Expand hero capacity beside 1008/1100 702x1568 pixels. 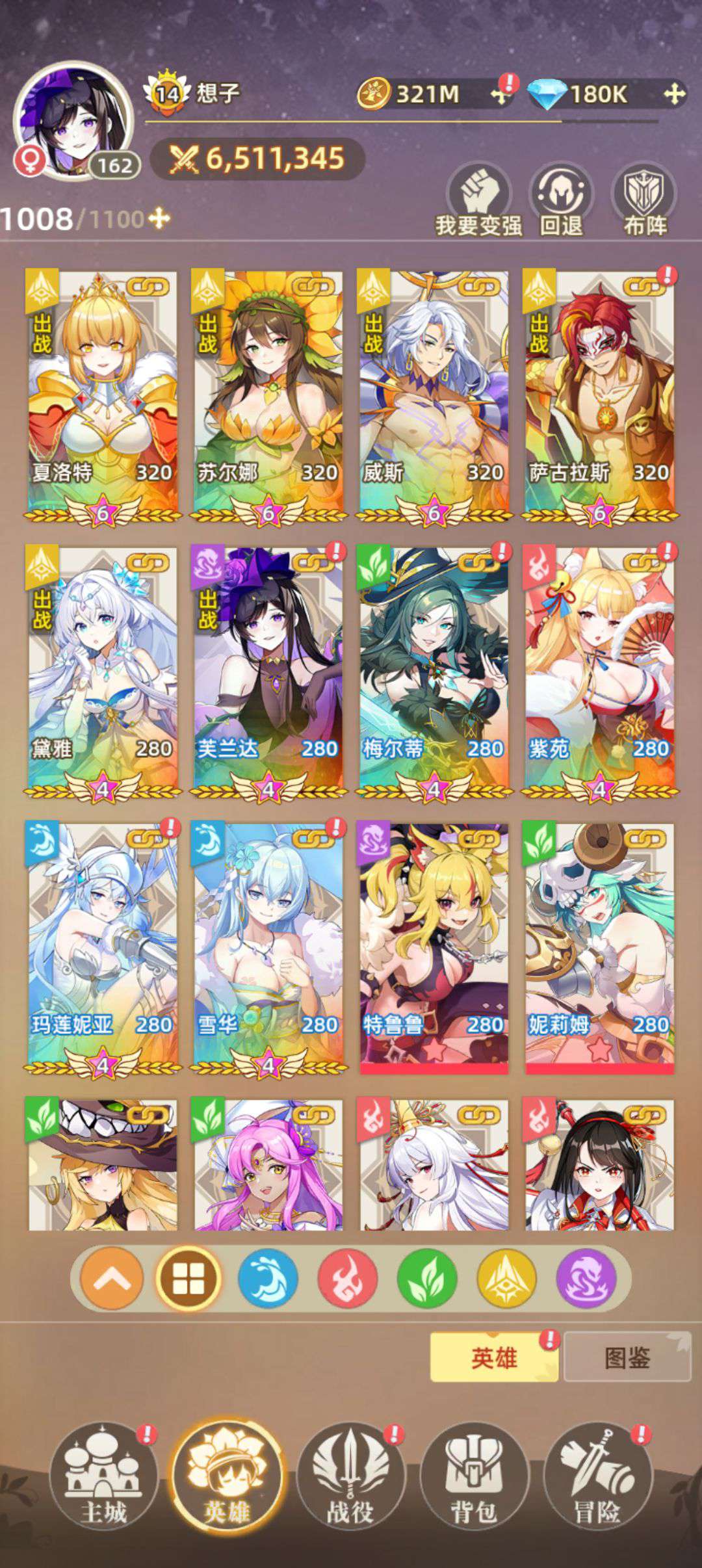(x=159, y=219)
